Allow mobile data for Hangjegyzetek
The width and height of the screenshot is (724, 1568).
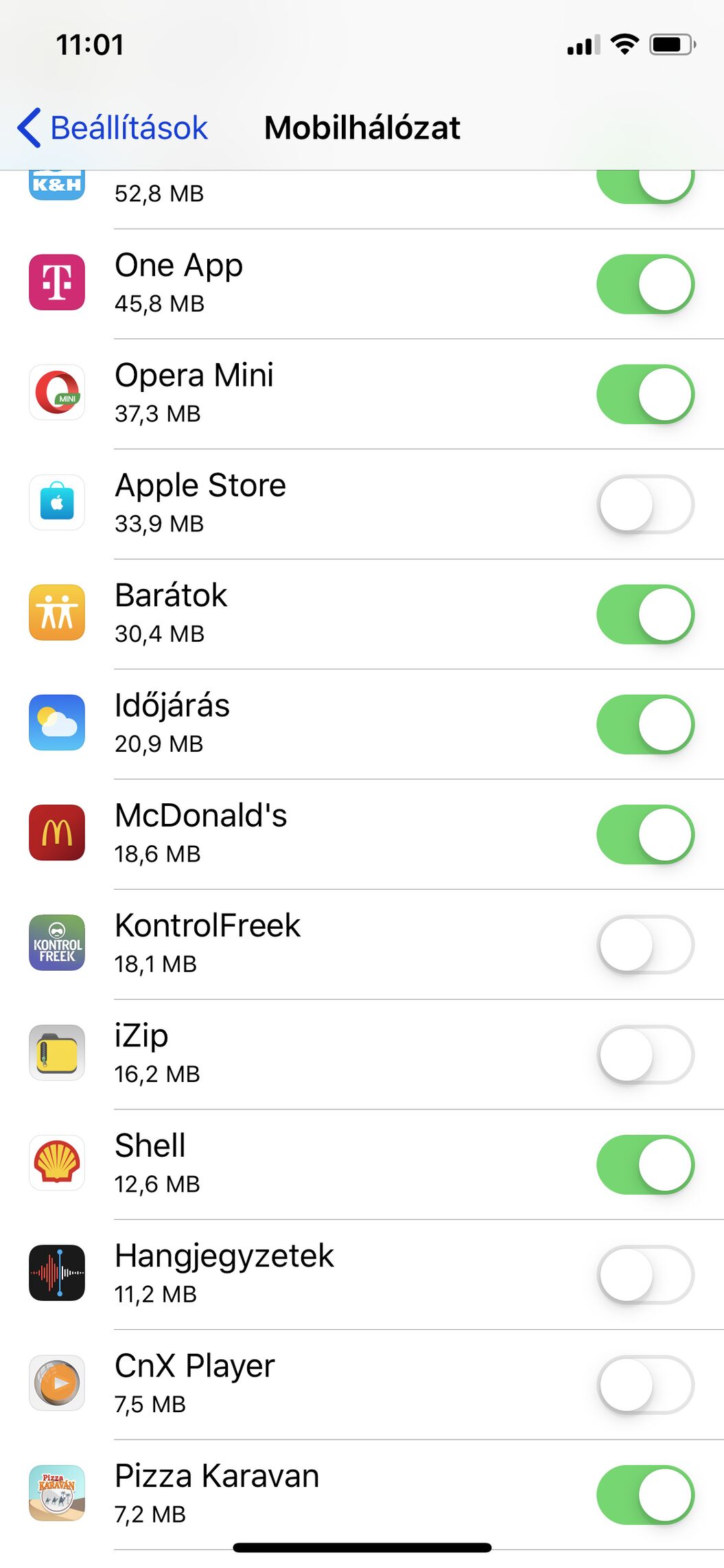pyautogui.click(x=645, y=1275)
